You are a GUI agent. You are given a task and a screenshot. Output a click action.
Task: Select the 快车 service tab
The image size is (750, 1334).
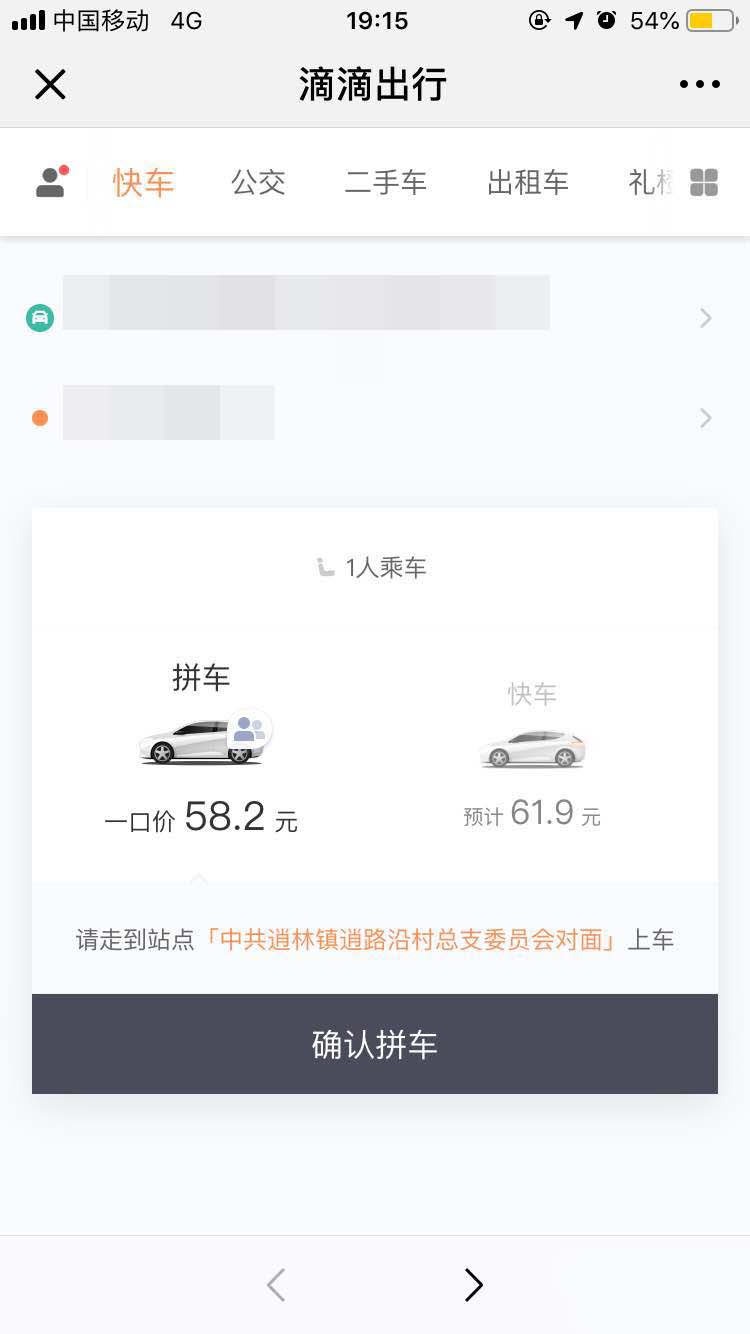coord(143,182)
